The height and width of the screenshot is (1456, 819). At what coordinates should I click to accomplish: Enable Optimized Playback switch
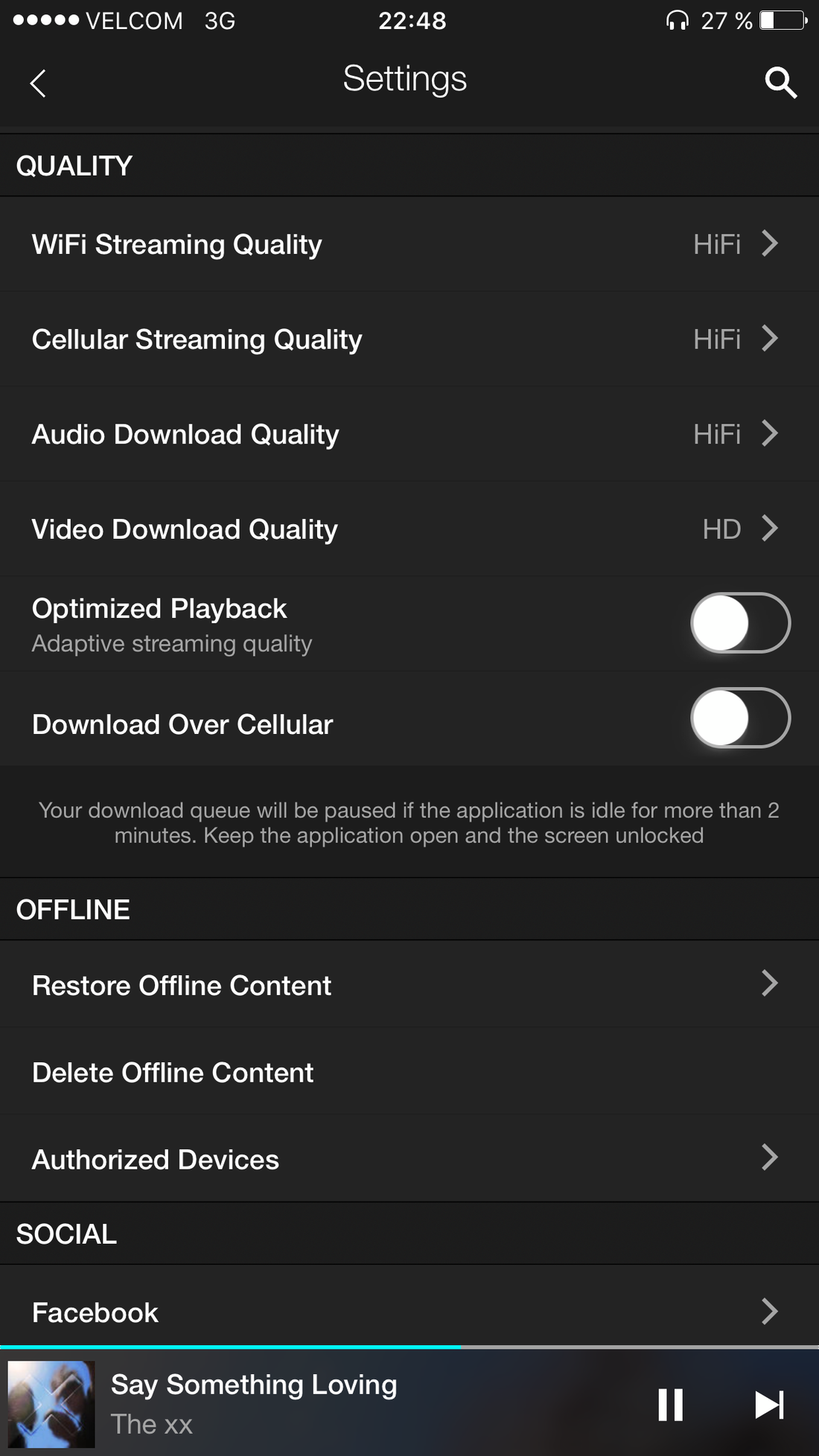pyautogui.click(x=740, y=623)
